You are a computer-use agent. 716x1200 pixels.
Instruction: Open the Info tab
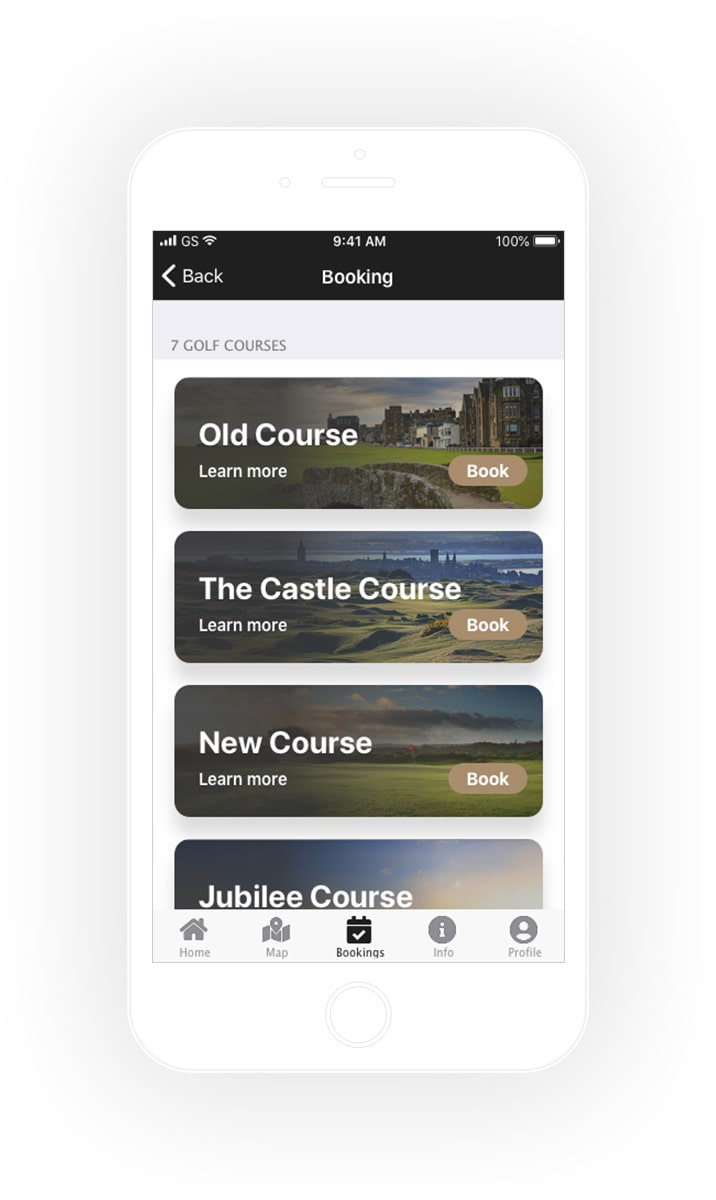(442, 938)
